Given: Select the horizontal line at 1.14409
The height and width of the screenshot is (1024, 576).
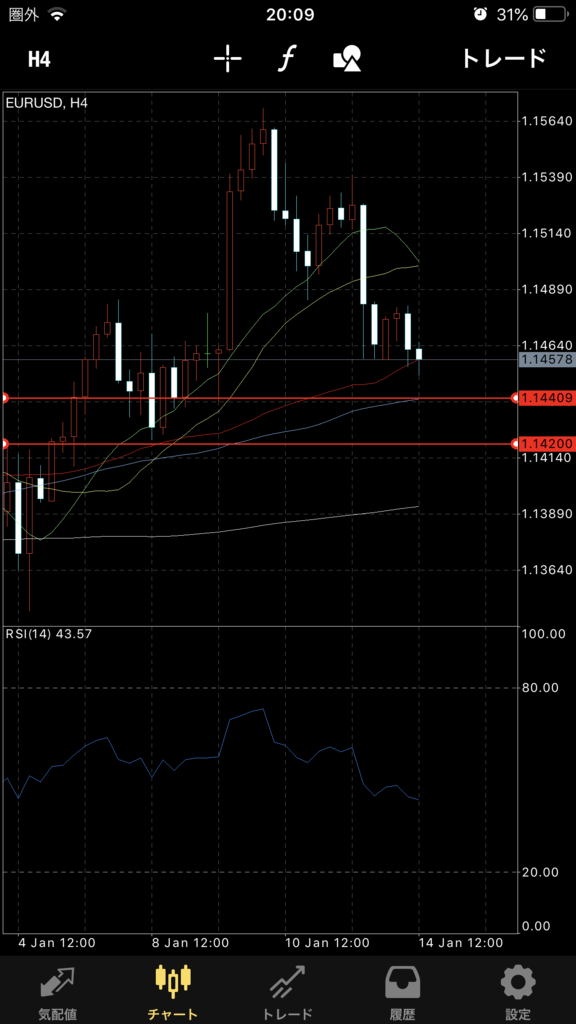Looking at the screenshot, I should 260,398.
